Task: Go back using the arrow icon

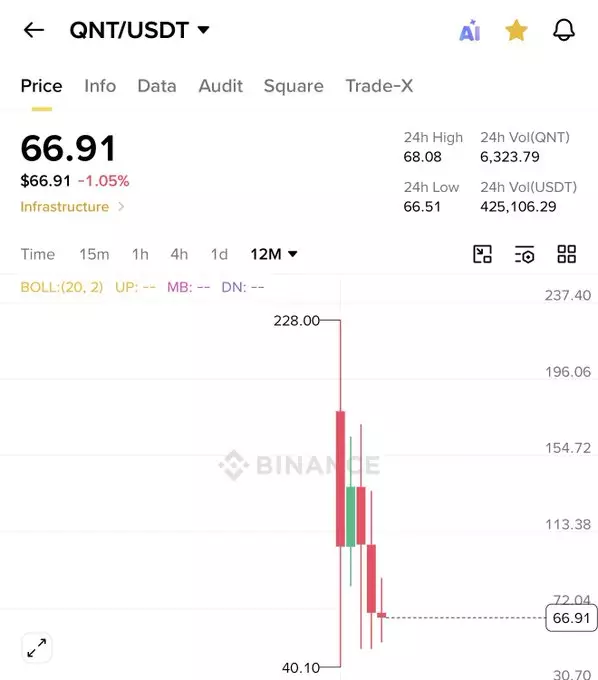Action: (x=34, y=30)
